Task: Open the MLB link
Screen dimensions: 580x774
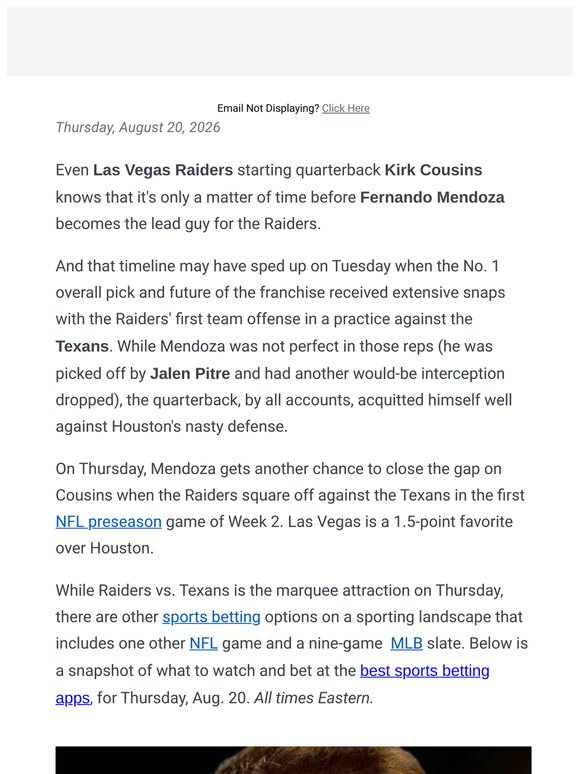Action: coord(406,644)
